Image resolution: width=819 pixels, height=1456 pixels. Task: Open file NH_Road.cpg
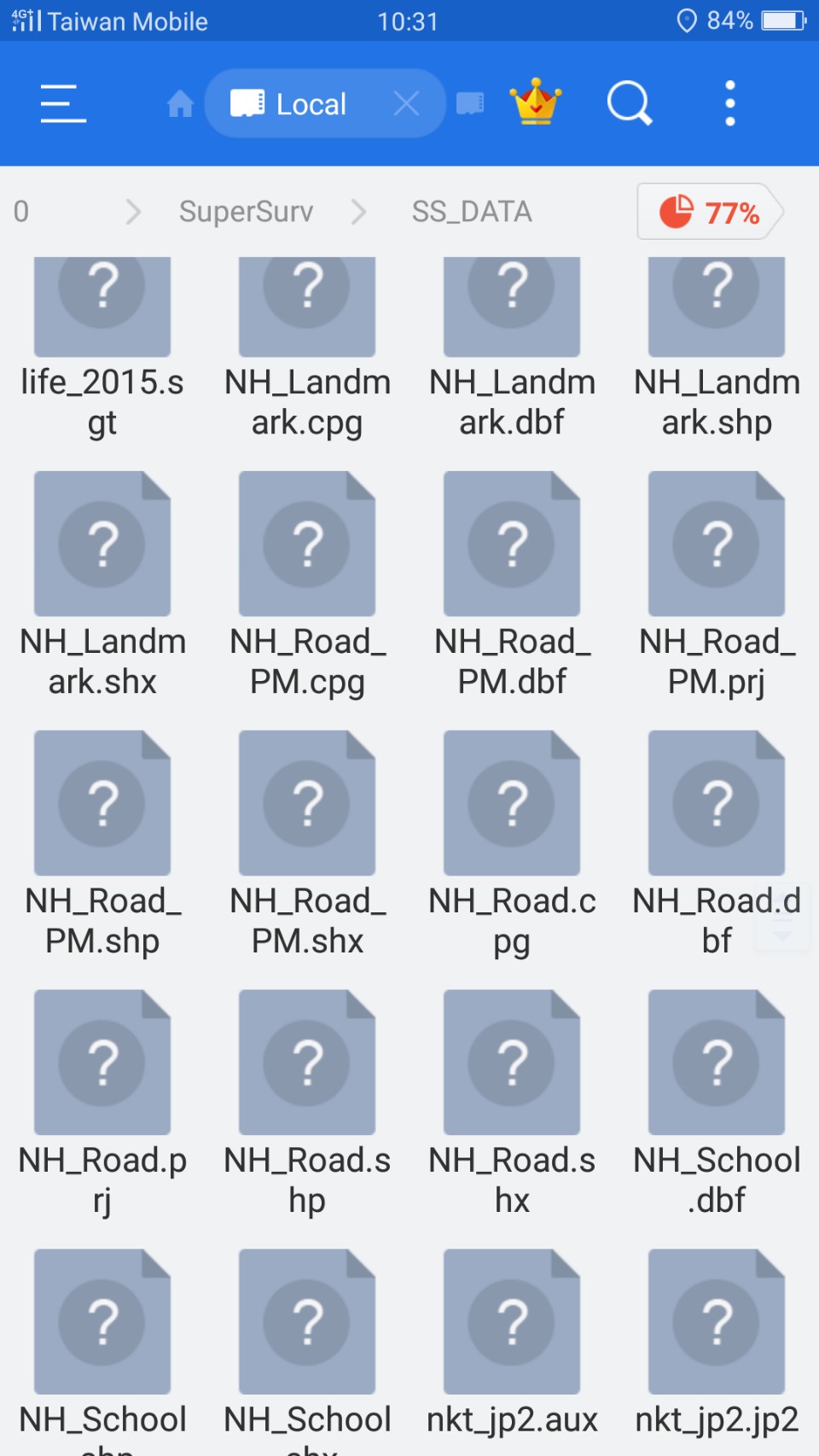pyautogui.click(x=512, y=845)
